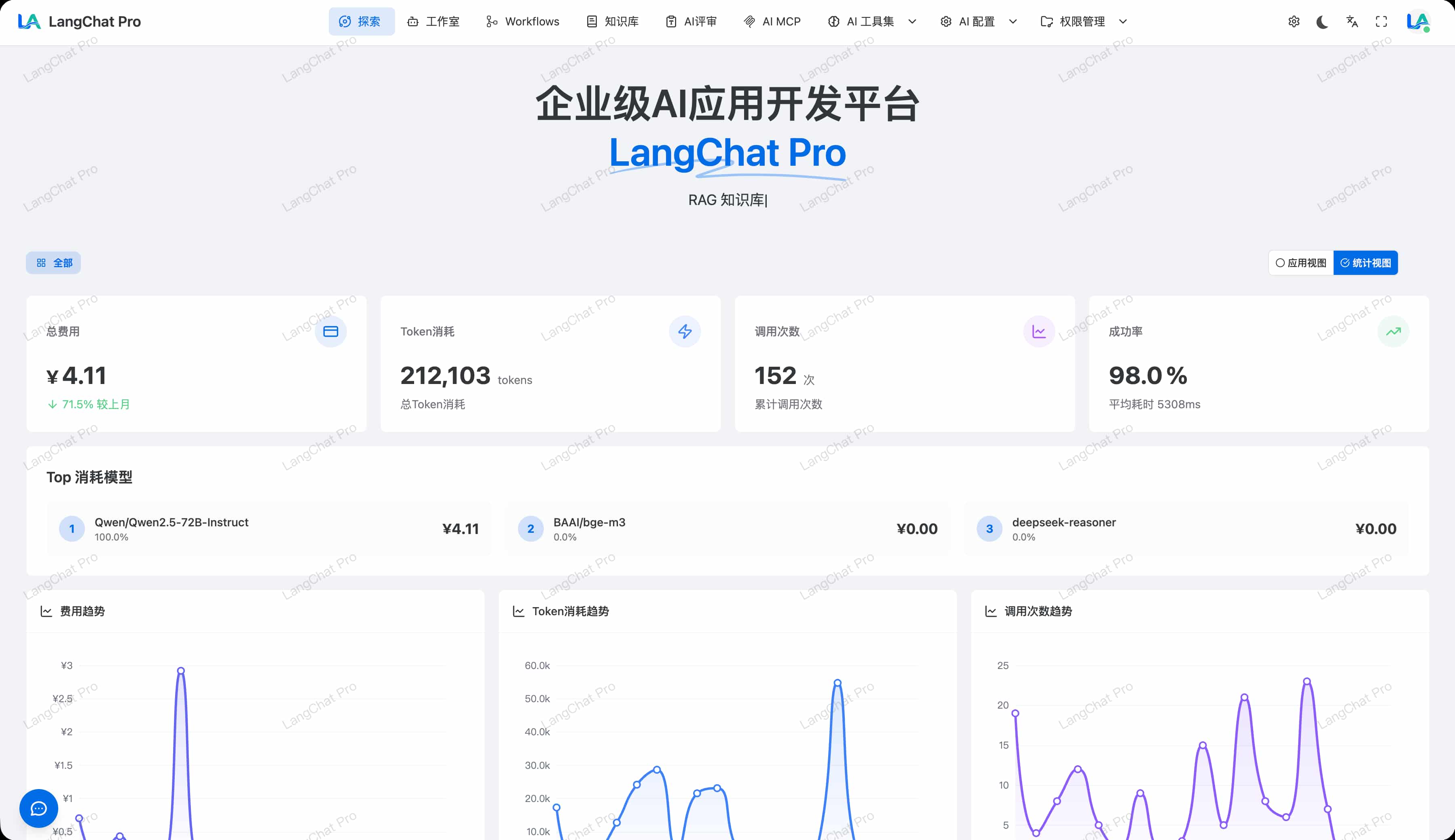Switch to 应用视图
This screenshot has height=840, width=1455.
(x=1301, y=263)
